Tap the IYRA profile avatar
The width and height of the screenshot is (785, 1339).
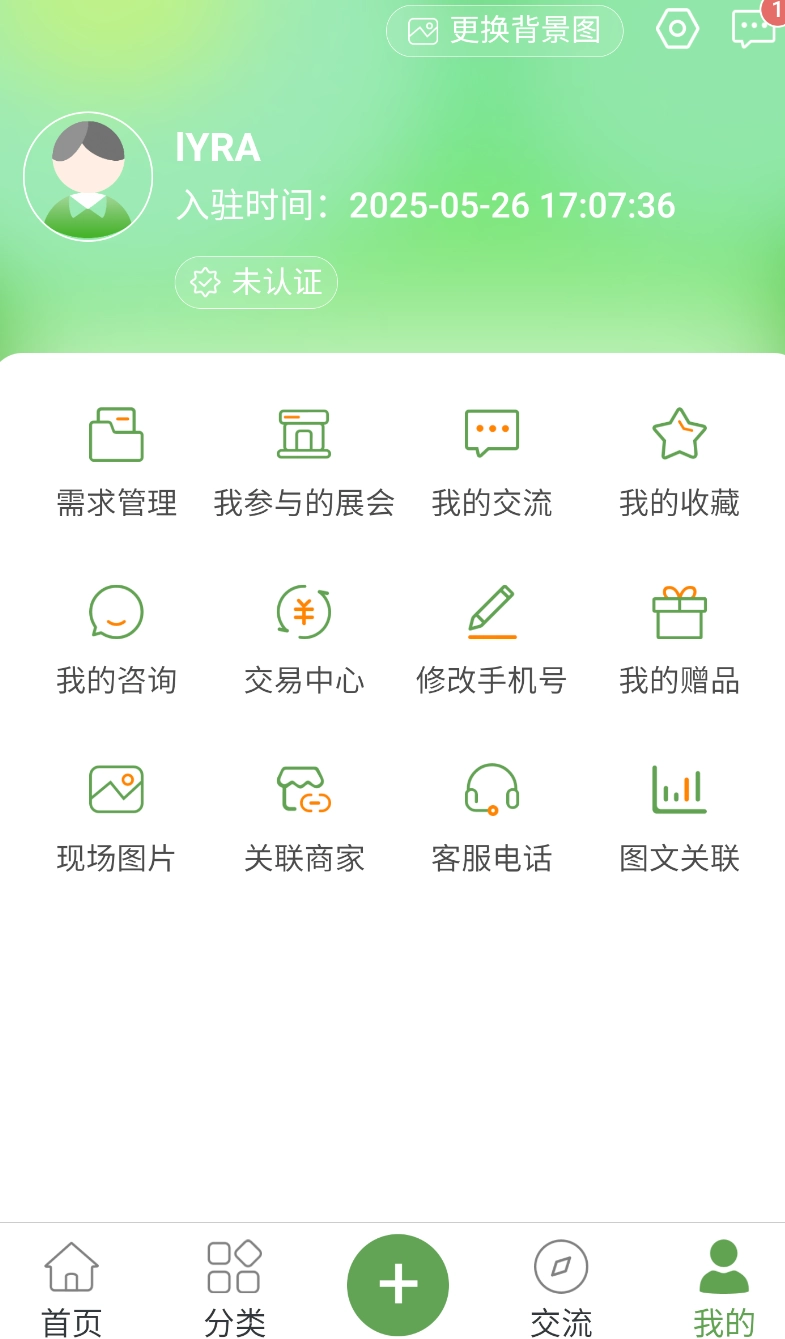tap(87, 175)
